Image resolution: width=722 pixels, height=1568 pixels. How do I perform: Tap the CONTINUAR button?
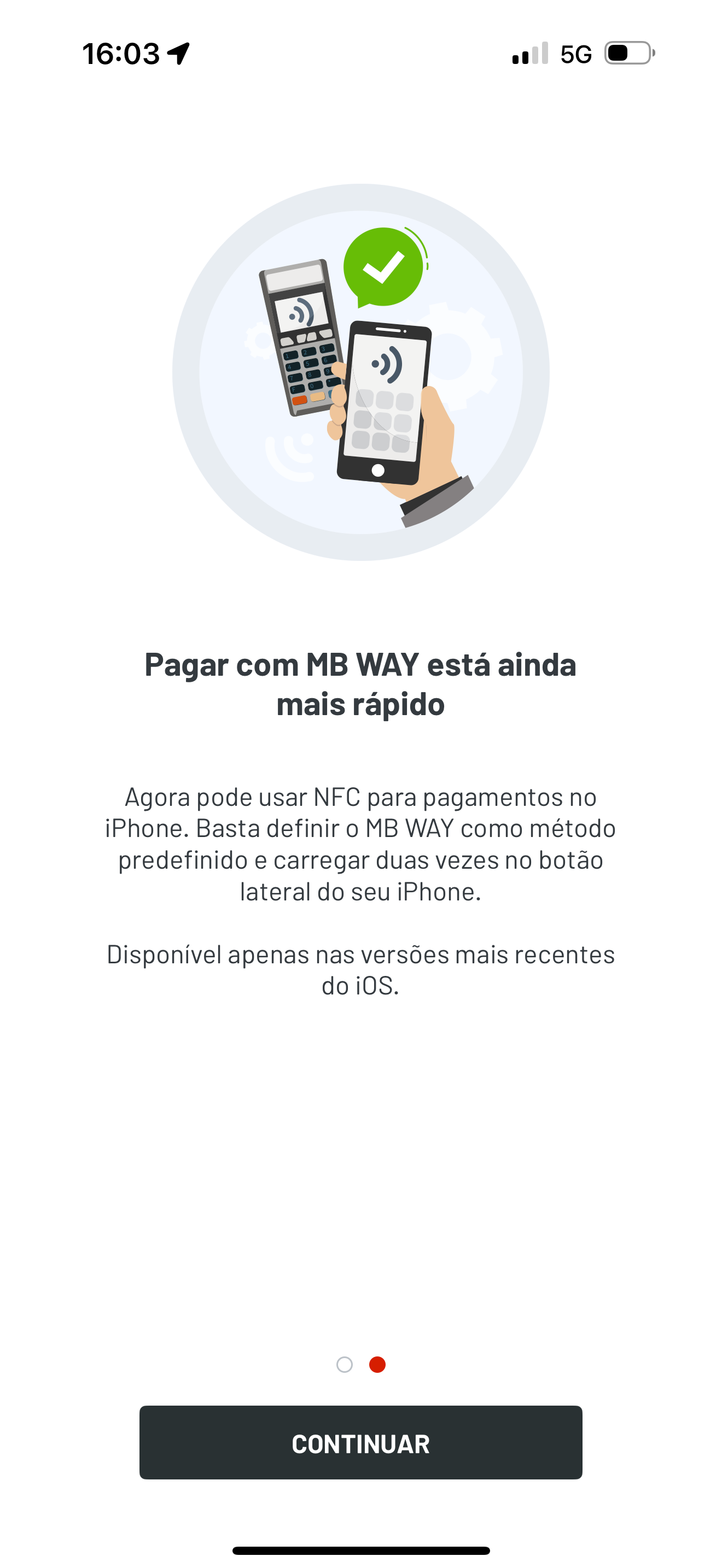360,1443
